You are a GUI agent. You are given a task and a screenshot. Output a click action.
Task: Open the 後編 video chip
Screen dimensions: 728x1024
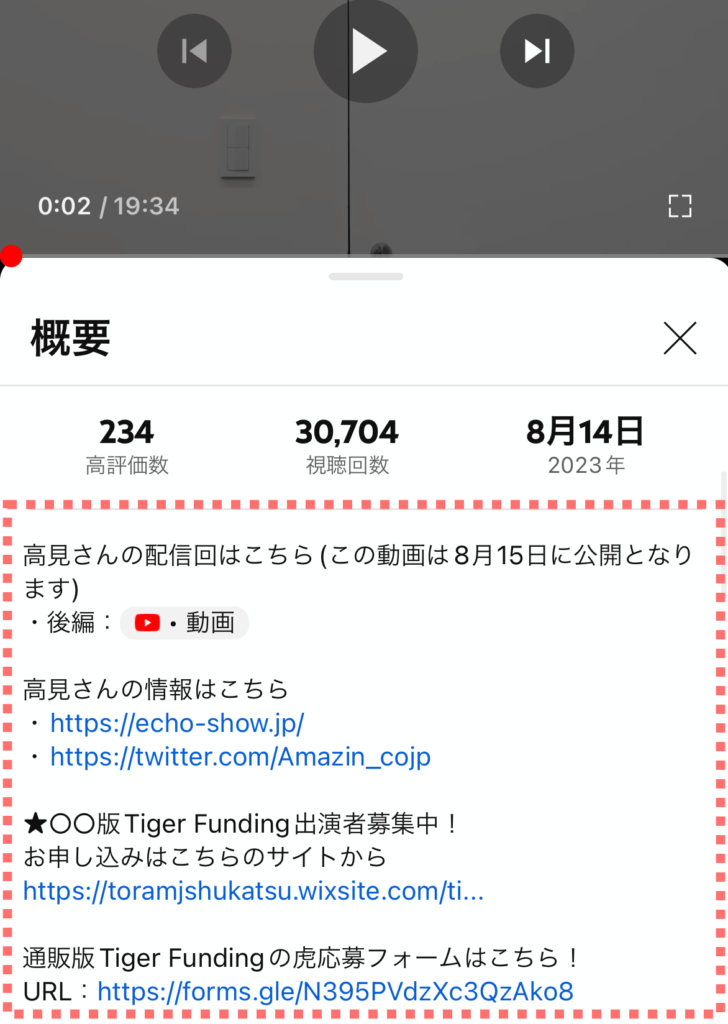(184, 623)
